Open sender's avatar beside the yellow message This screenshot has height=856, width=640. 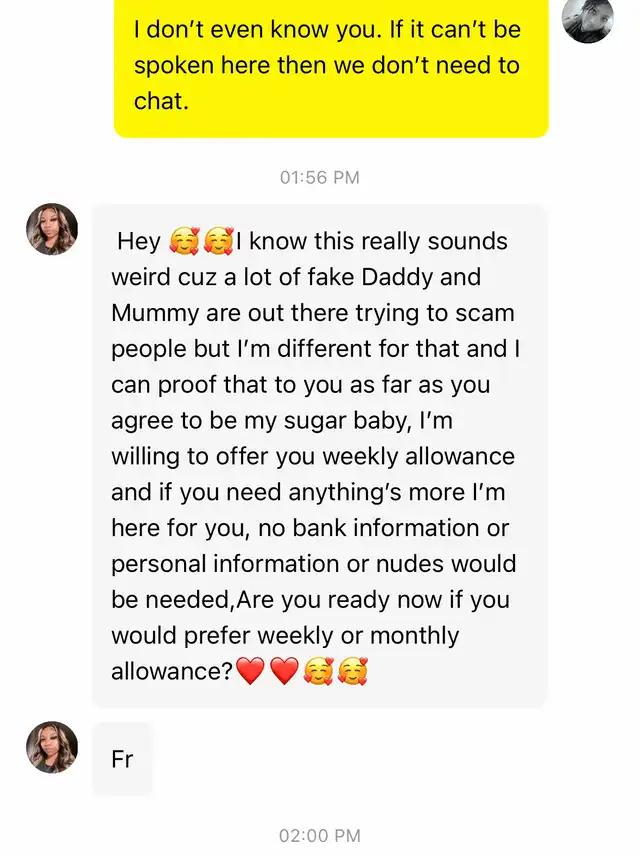click(588, 20)
